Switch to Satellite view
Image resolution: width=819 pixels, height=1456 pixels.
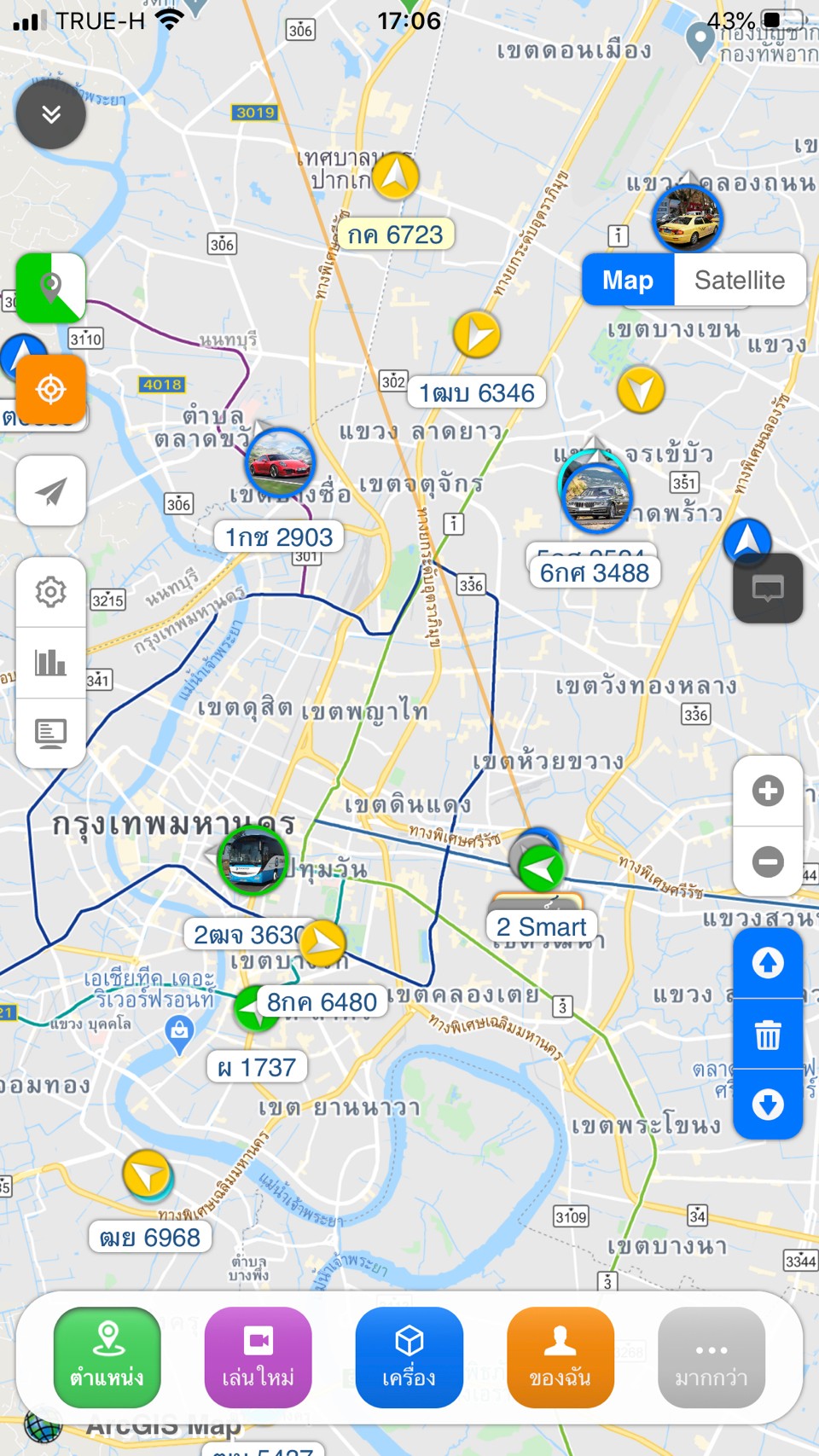click(739, 280)
